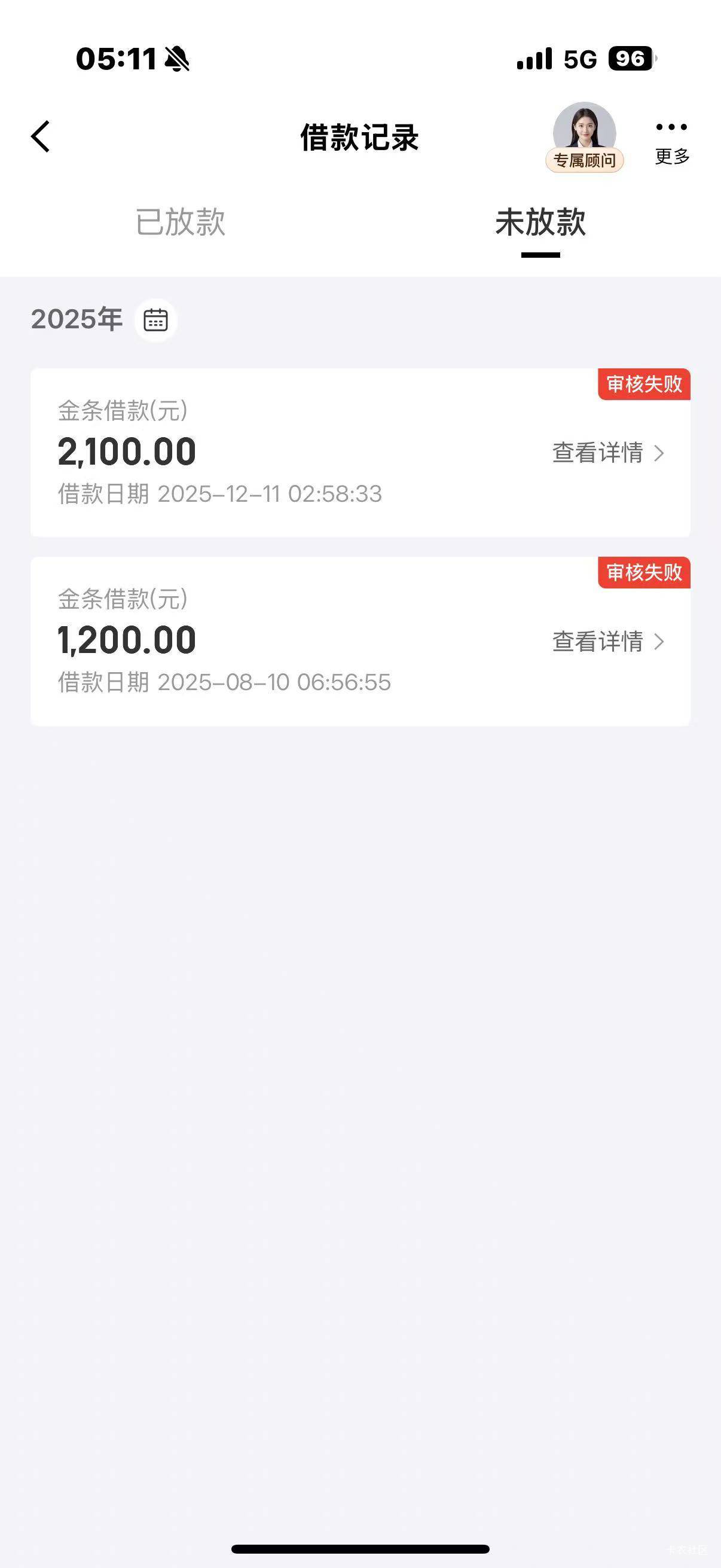The image size is (721, 1568).
Task: Open the 更多 options menu
Action: click(x=672, y=140)
